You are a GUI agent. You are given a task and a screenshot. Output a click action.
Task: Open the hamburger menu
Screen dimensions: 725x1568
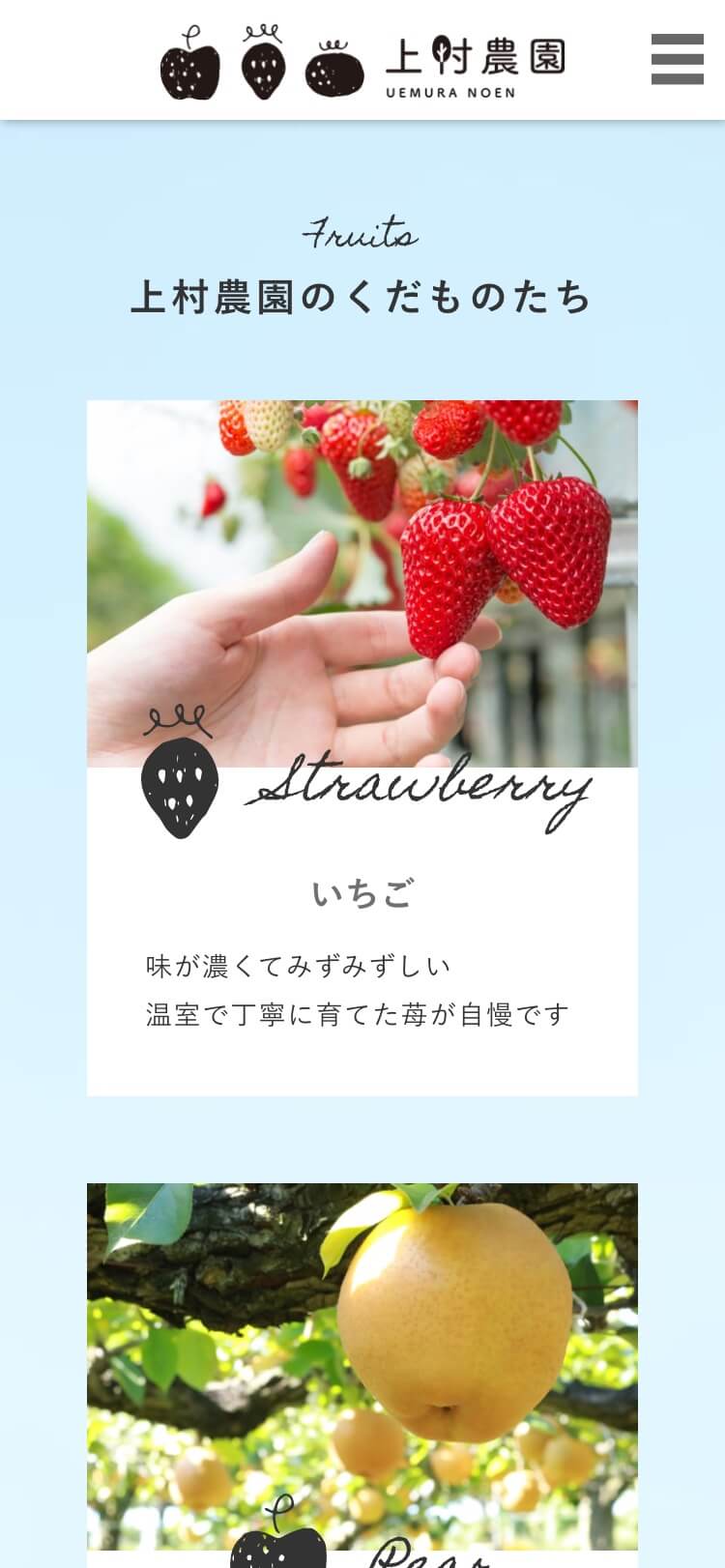tap(677, 60)
